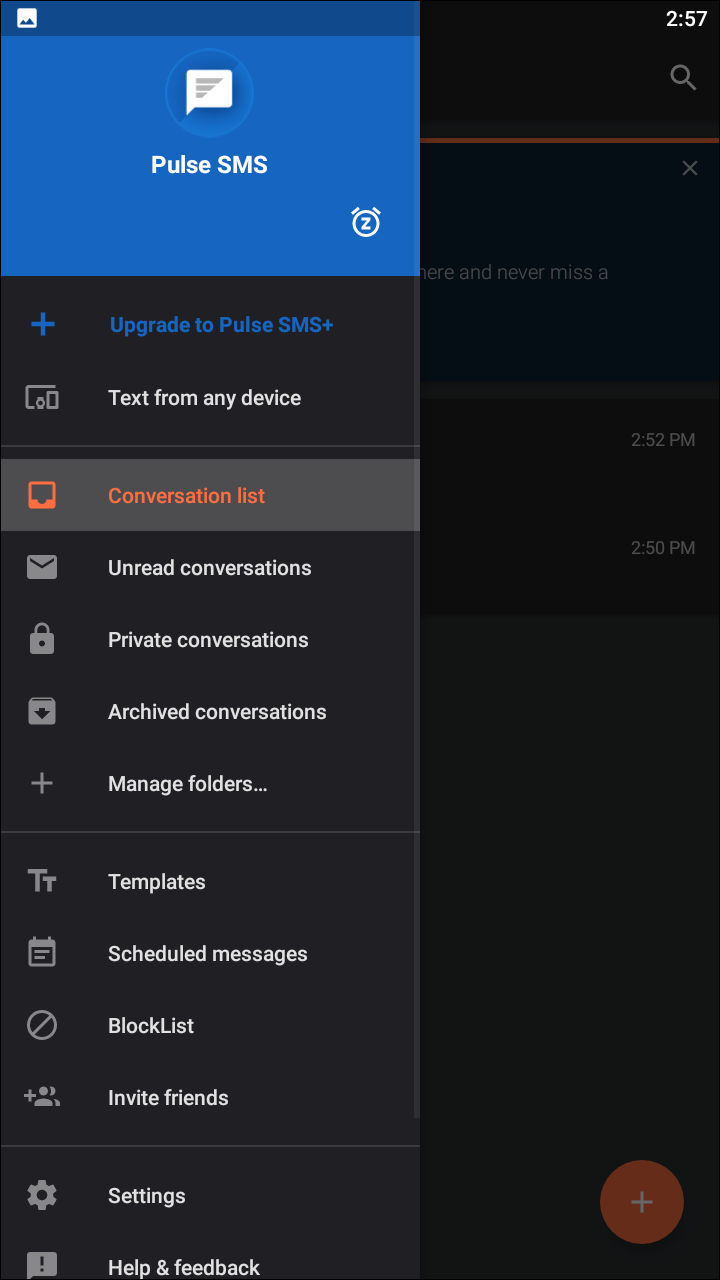Open Text from any device
The image size is (720, 1280).
click(x=210, y=398)
